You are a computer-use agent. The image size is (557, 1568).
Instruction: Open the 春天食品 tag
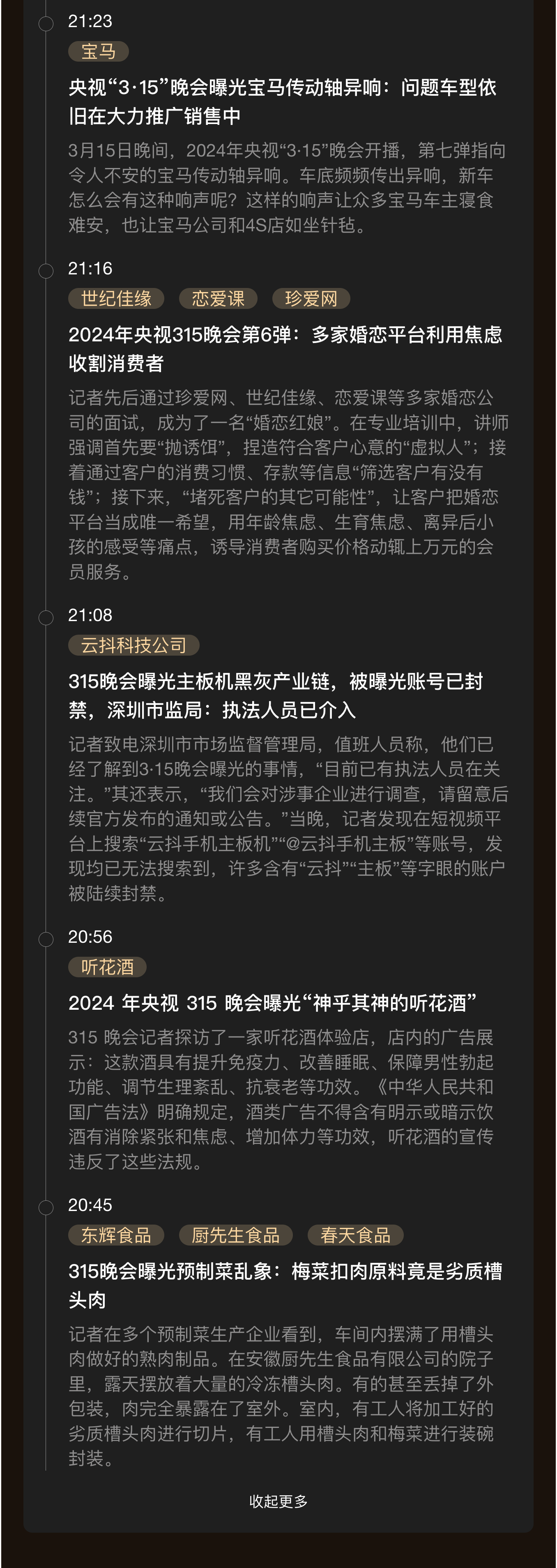355,1235
